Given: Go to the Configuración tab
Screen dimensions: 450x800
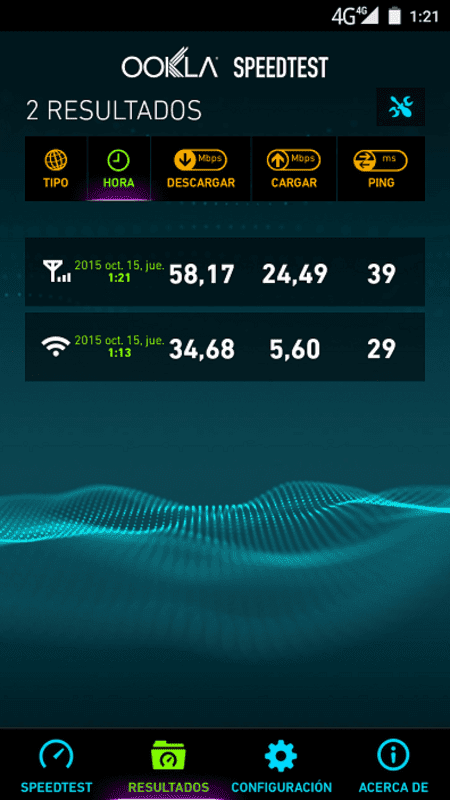Looking at the screenshot, I should (281, 764).
